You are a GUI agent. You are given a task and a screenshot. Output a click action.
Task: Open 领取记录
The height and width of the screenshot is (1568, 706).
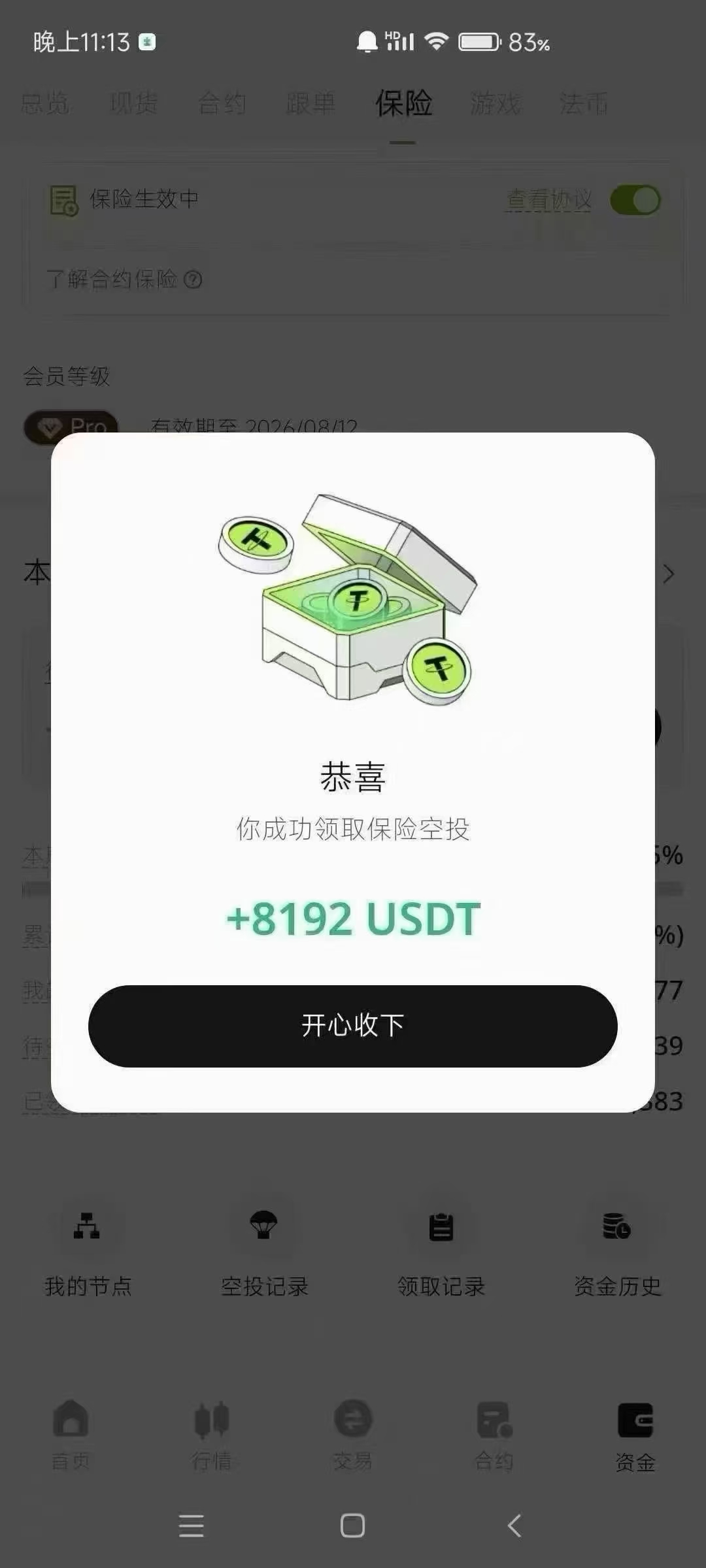[441, 1253]
